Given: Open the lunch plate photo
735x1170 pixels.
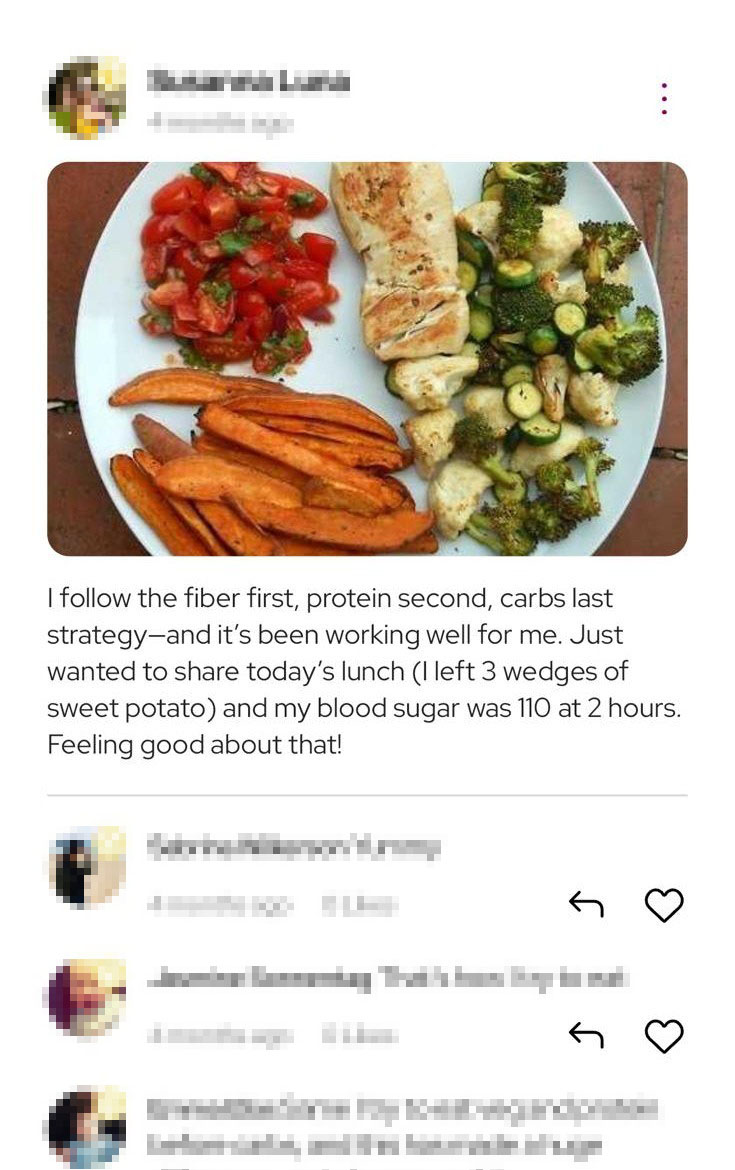Looking at the screenshot, I should [367, 358].
